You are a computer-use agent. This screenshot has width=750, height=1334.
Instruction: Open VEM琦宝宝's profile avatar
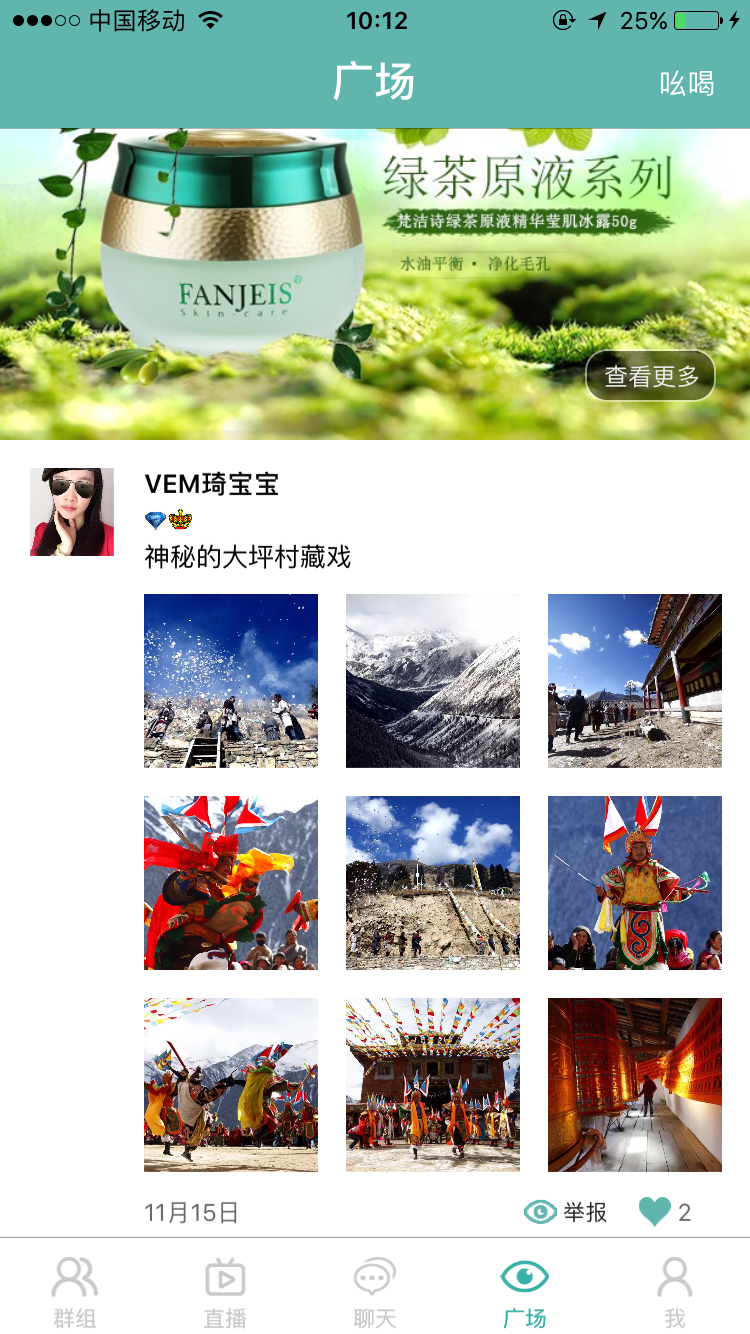tap(72, 512)
